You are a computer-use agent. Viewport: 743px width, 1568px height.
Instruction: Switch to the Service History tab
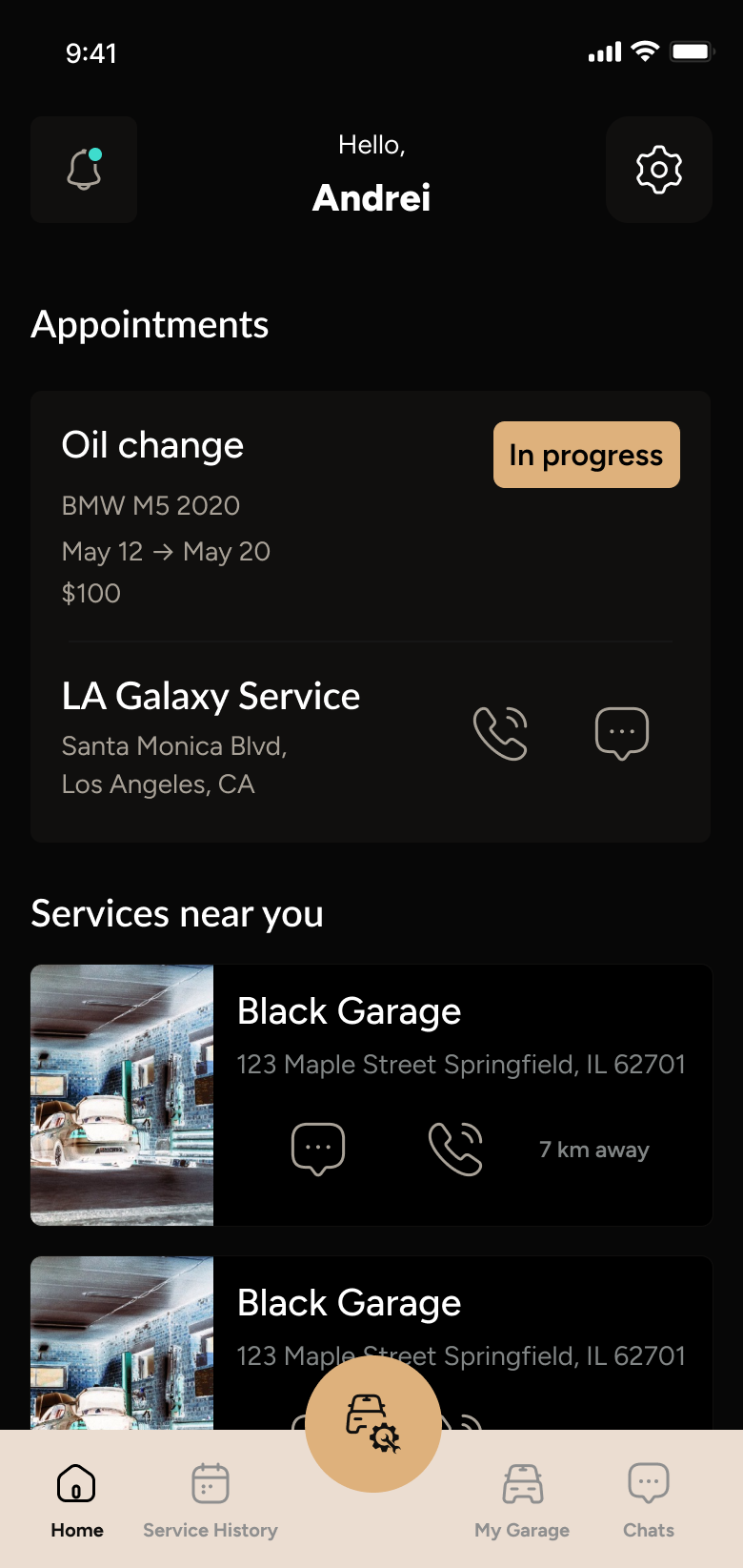pos(210,1497)
